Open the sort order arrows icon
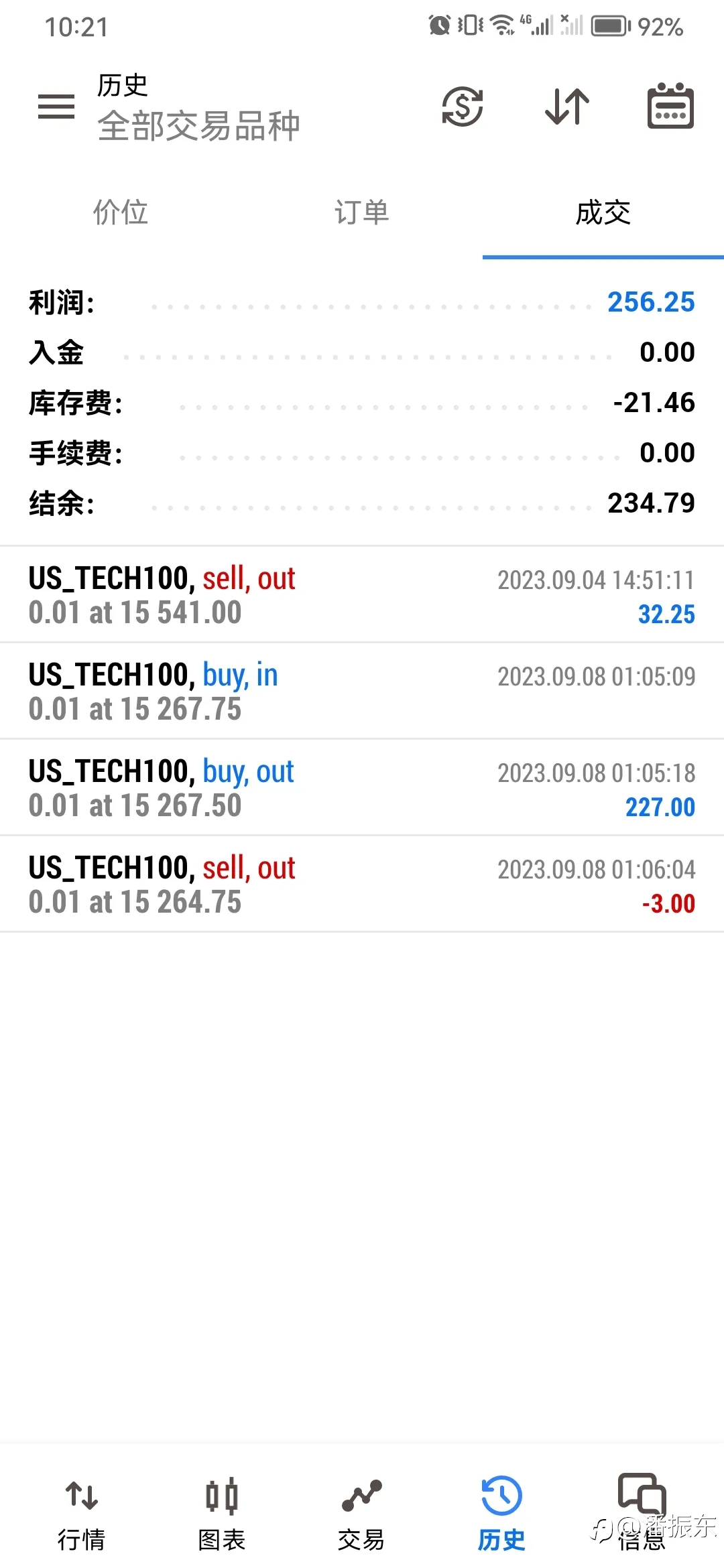The image size is (724, 1568). (x=567, y=107)
